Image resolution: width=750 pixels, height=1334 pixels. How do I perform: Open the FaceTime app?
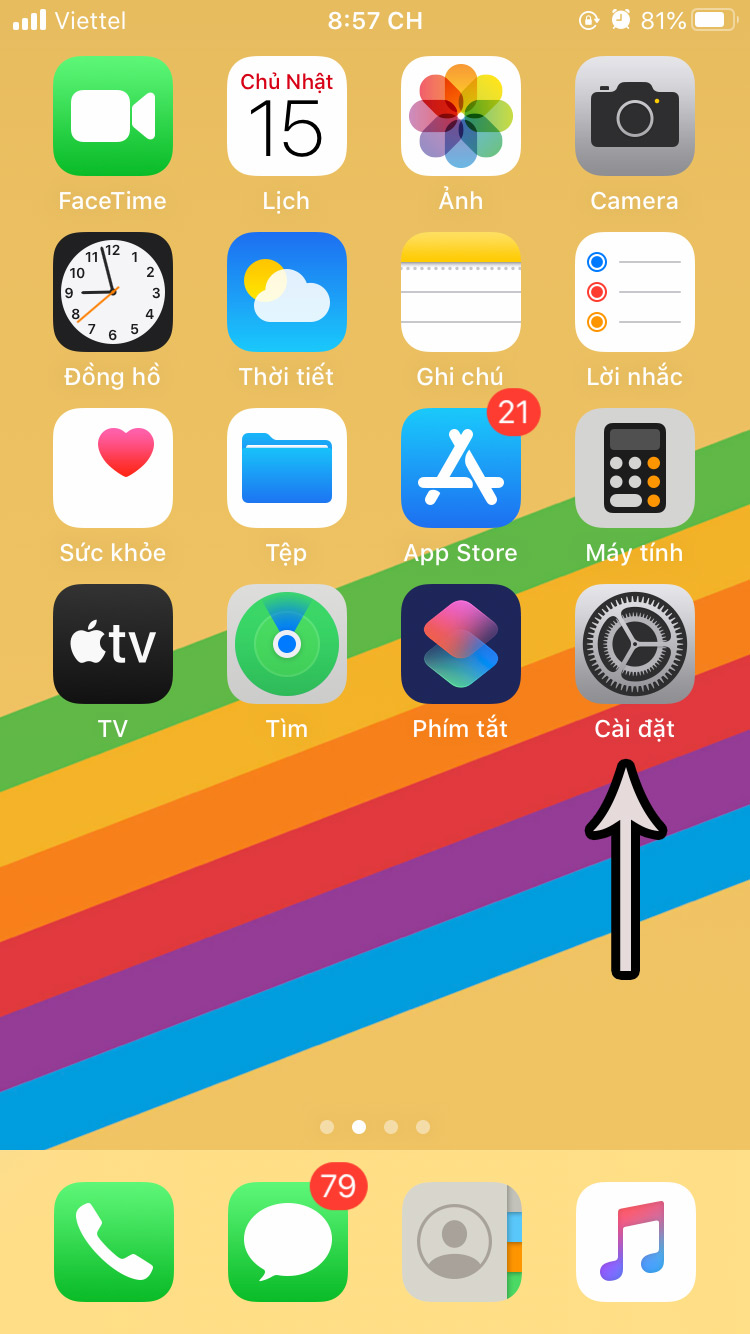[x=113, y=116]
